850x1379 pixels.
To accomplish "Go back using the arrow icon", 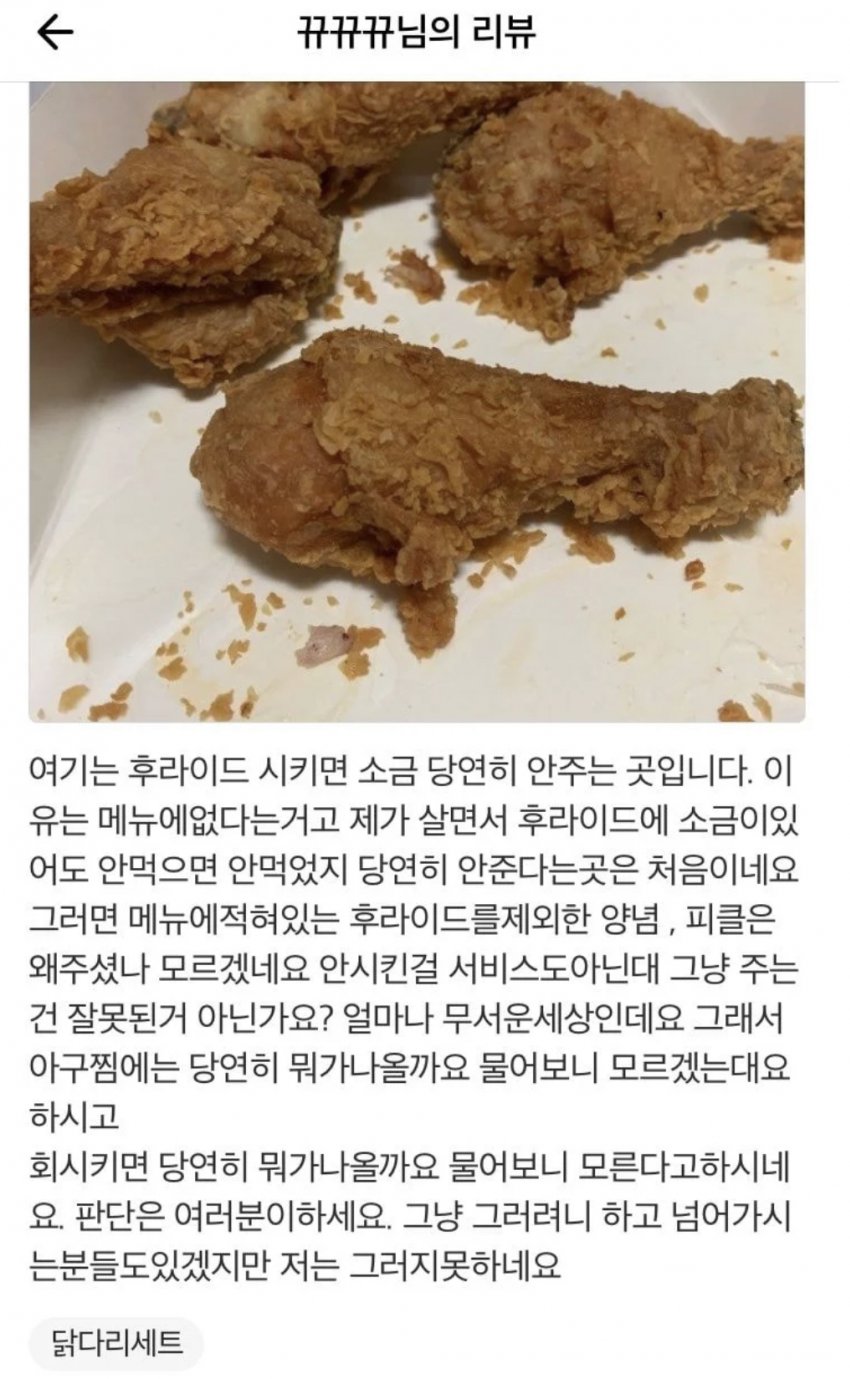I will [x=55, y=33].
